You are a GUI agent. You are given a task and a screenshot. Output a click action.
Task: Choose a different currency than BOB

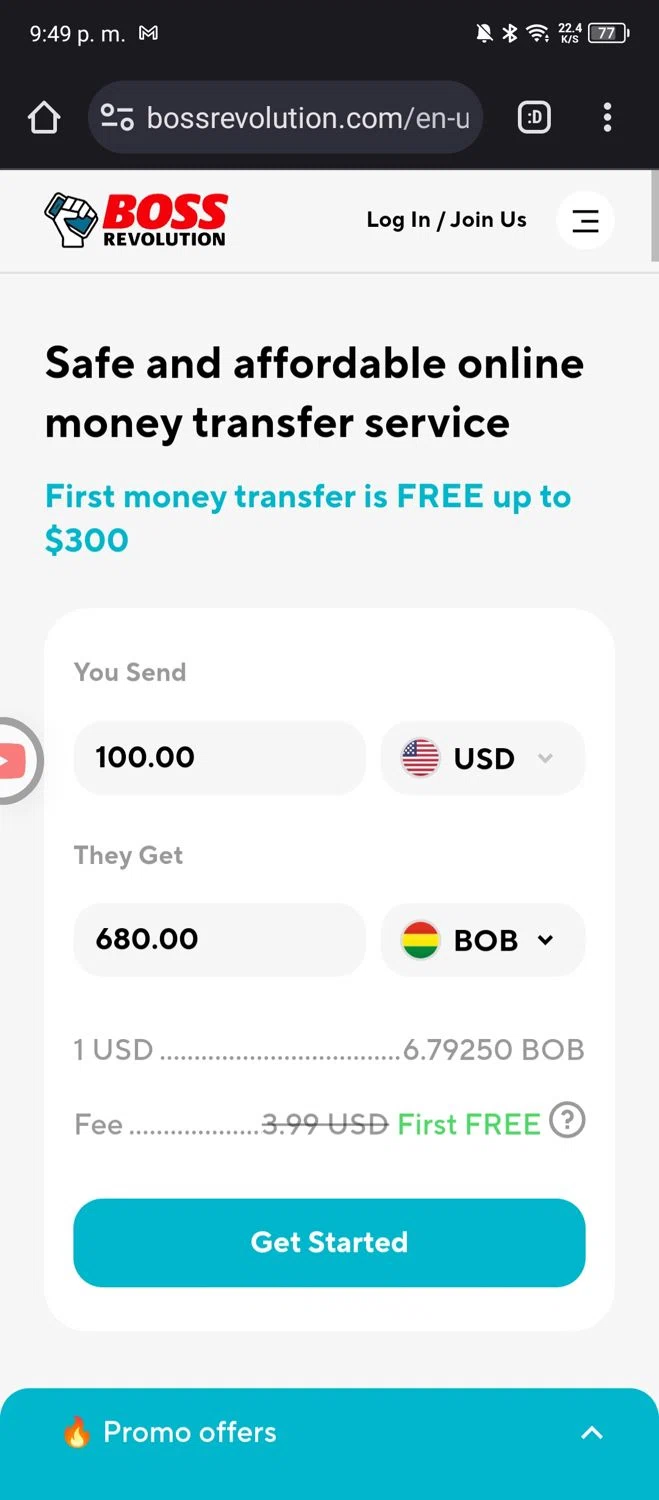(x=482, y=940)
